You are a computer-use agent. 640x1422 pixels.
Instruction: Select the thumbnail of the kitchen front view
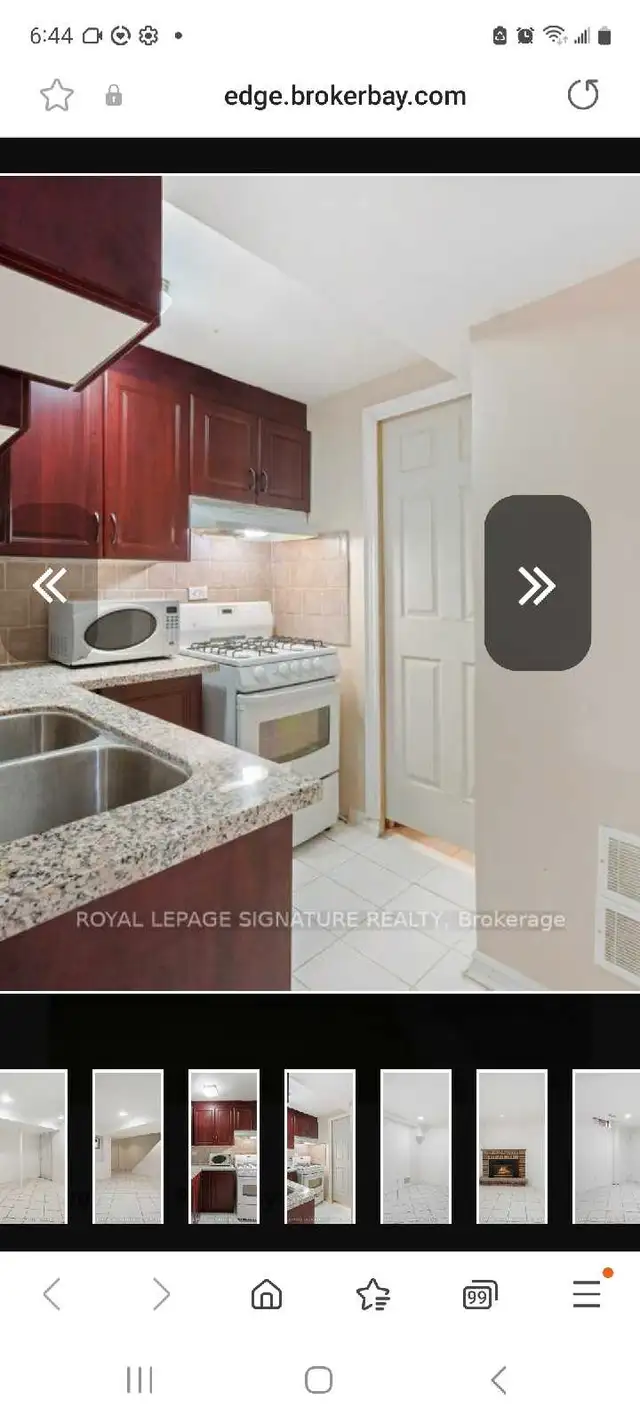tap(224, 1147)
